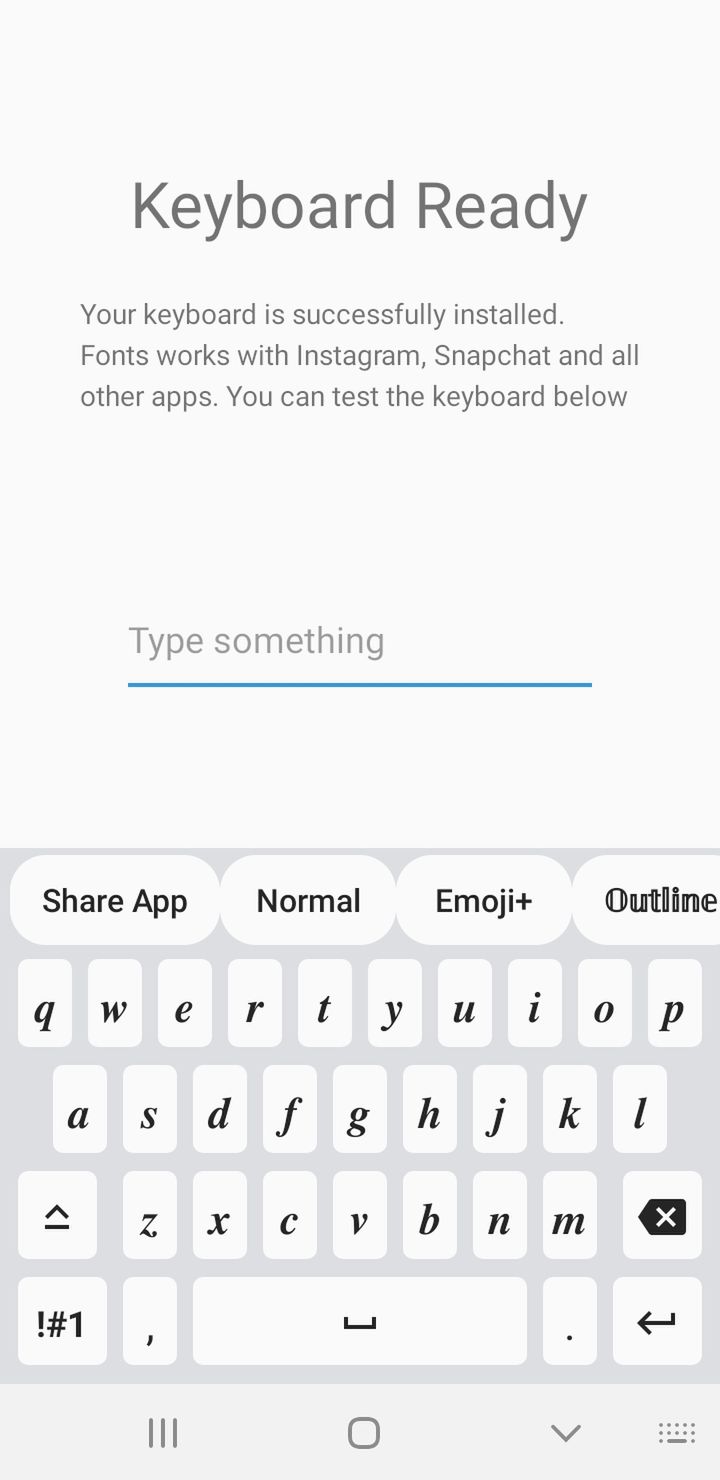The height and width of the screenshot is (1480, 720).
Task: Select the Normal font style
Action: [x=308, y=900]
